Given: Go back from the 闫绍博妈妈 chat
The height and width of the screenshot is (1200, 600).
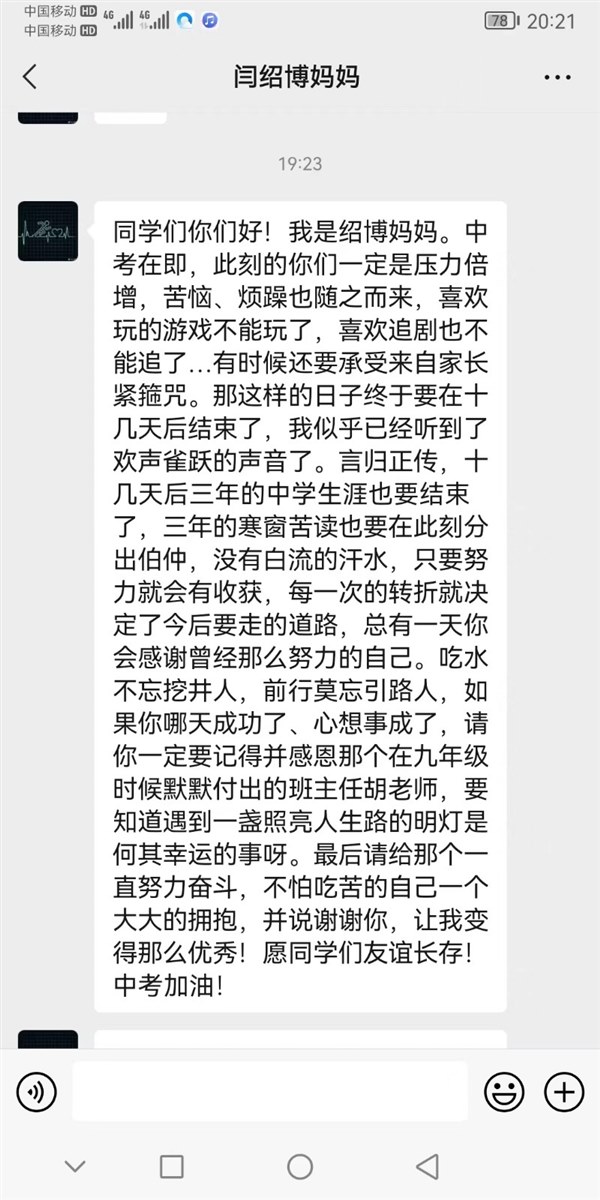Looking at the screenshot, I should click(x=30, y=76).
